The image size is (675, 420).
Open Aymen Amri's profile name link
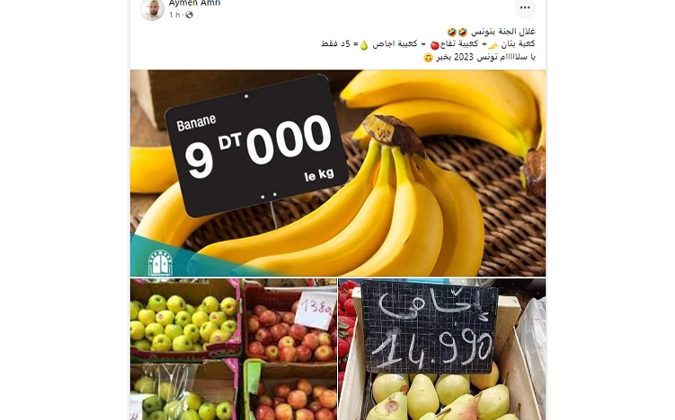[194, 3]
